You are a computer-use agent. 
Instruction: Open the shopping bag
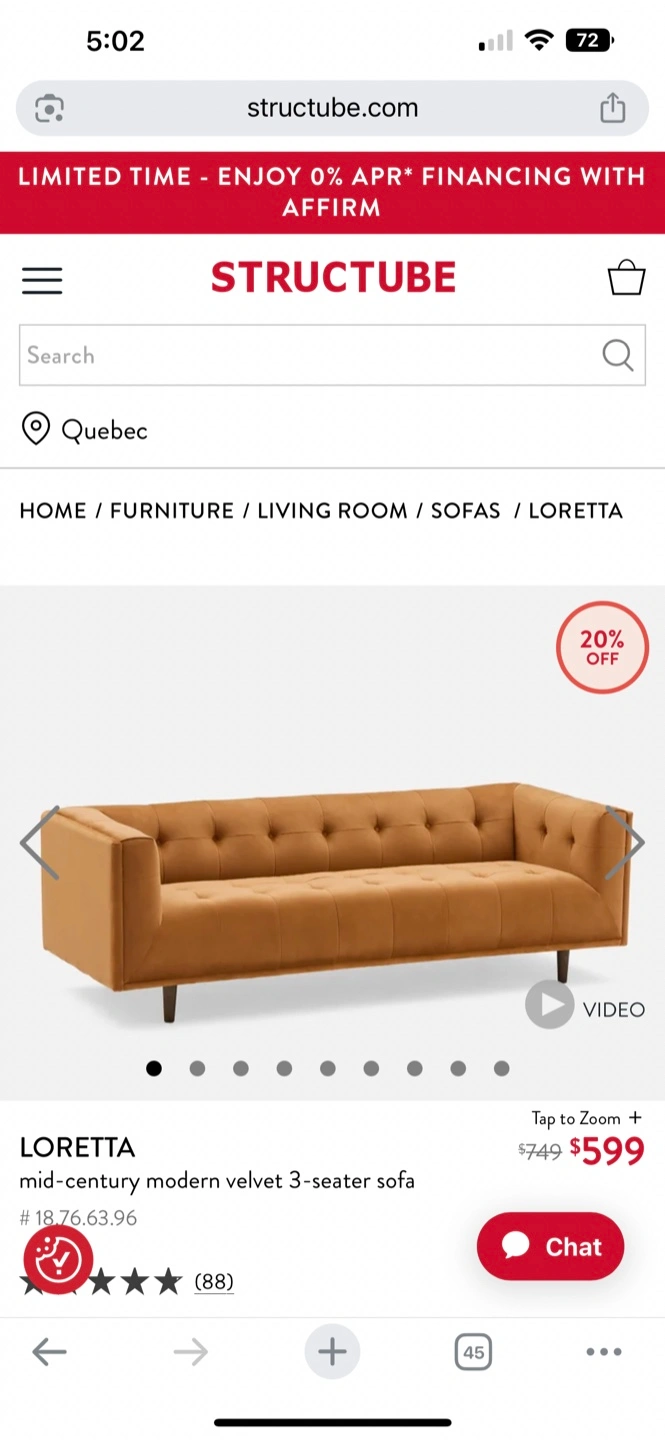[627, 278]
